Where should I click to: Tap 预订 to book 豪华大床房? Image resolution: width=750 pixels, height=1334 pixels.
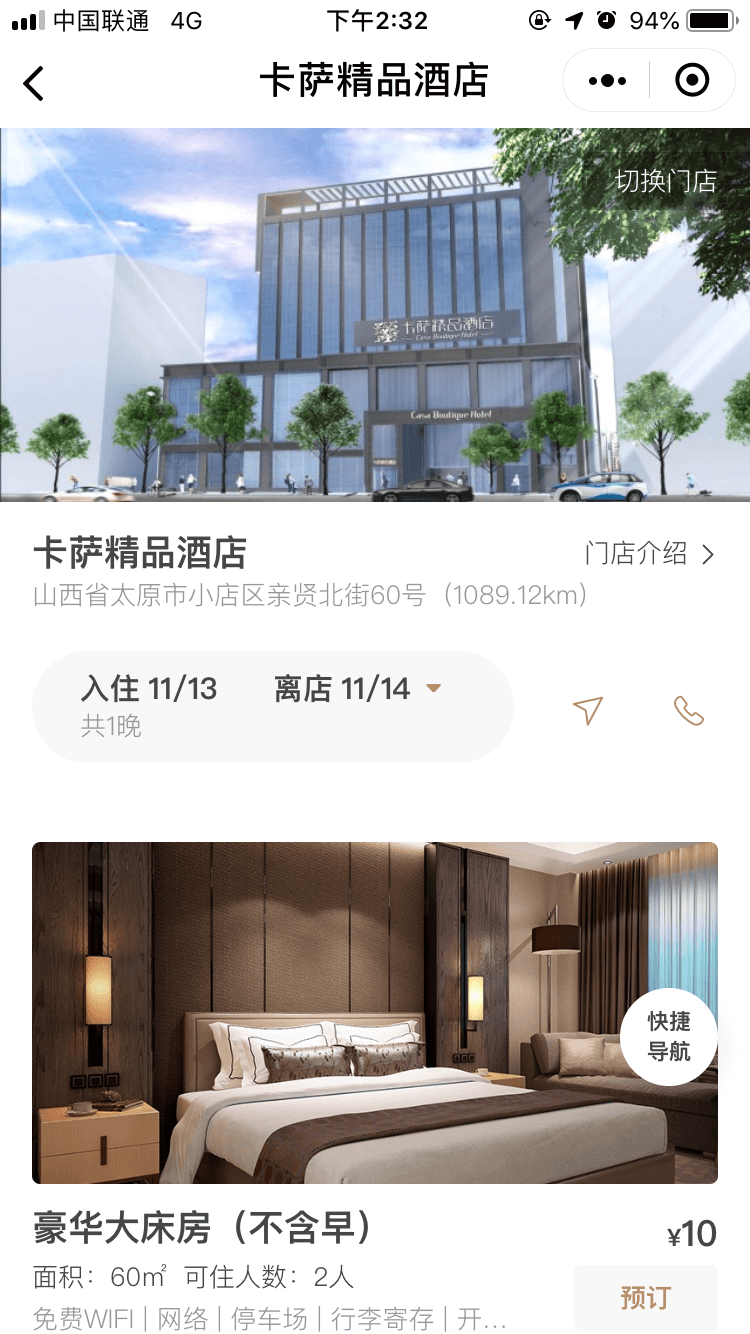pos(645,1298)
